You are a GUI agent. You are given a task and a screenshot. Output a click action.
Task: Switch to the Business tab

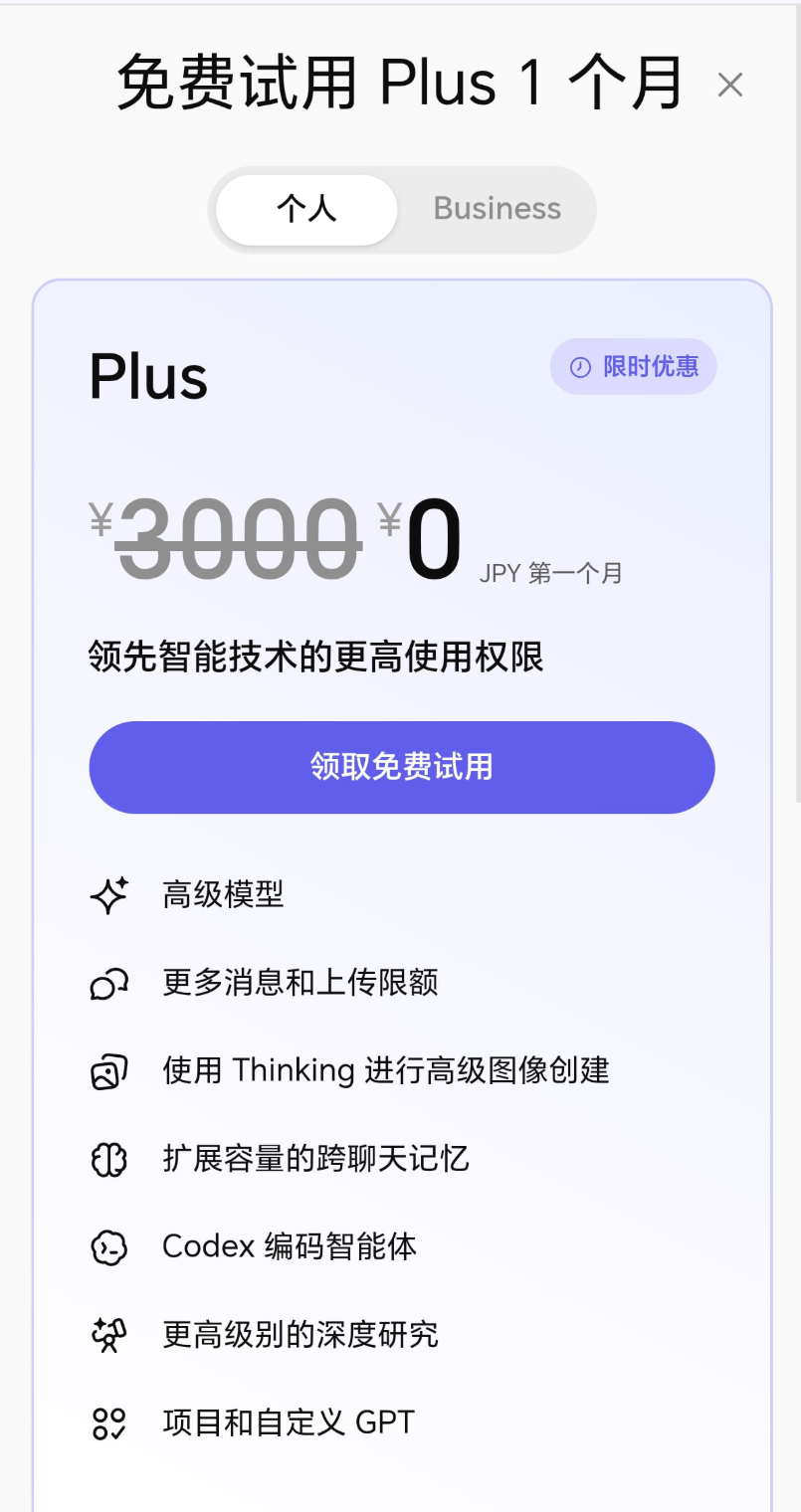497,209
